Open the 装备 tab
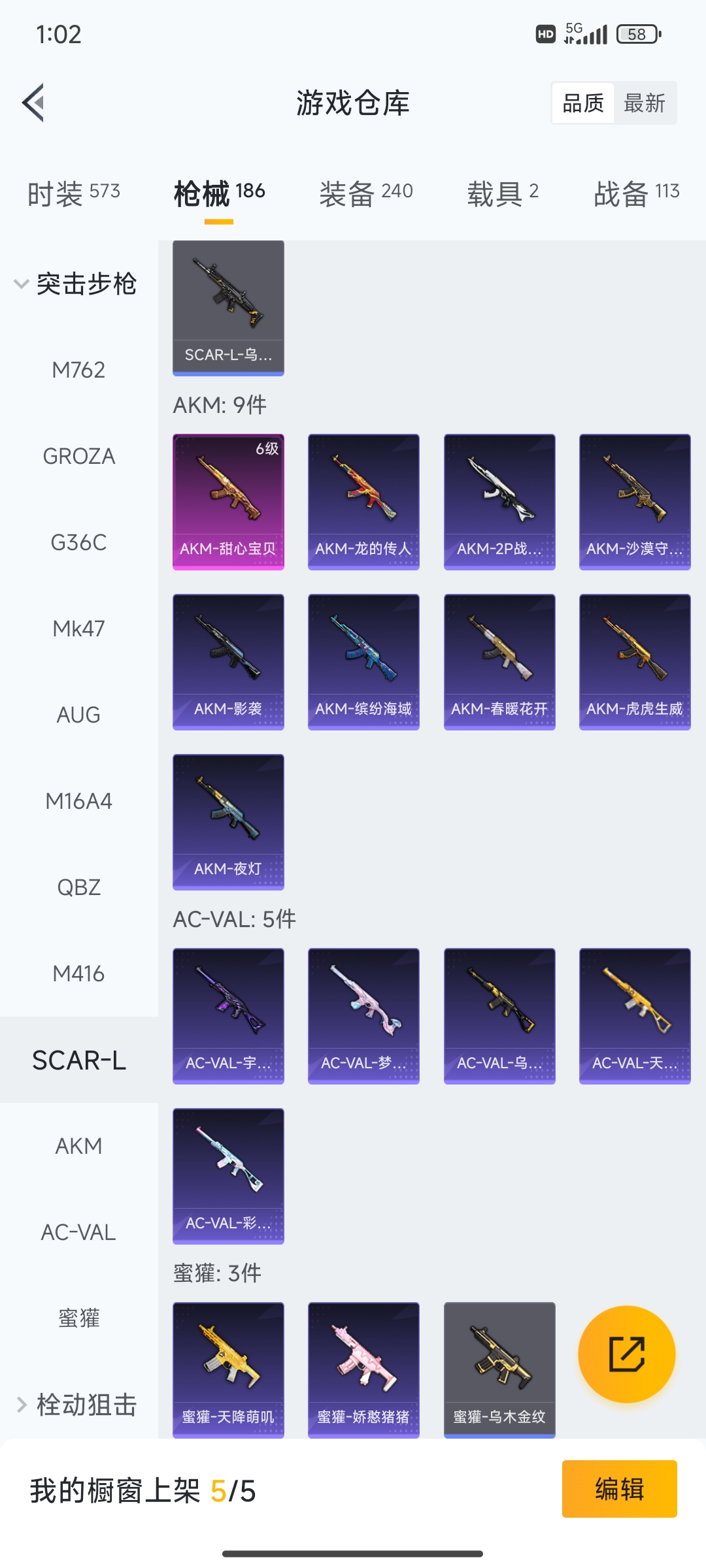This screenshot has width=706, height=1568. [365, 193]
